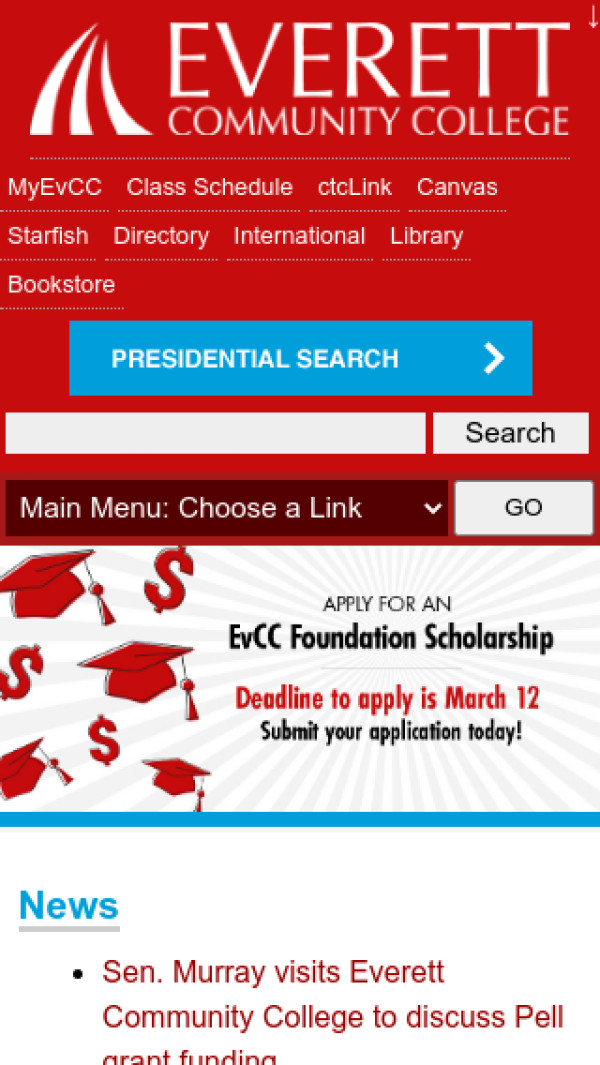Open the MyEvCC link
The height and width of the screenshot is (1065, 600).
pyautogui.click(x=55, y=188)
